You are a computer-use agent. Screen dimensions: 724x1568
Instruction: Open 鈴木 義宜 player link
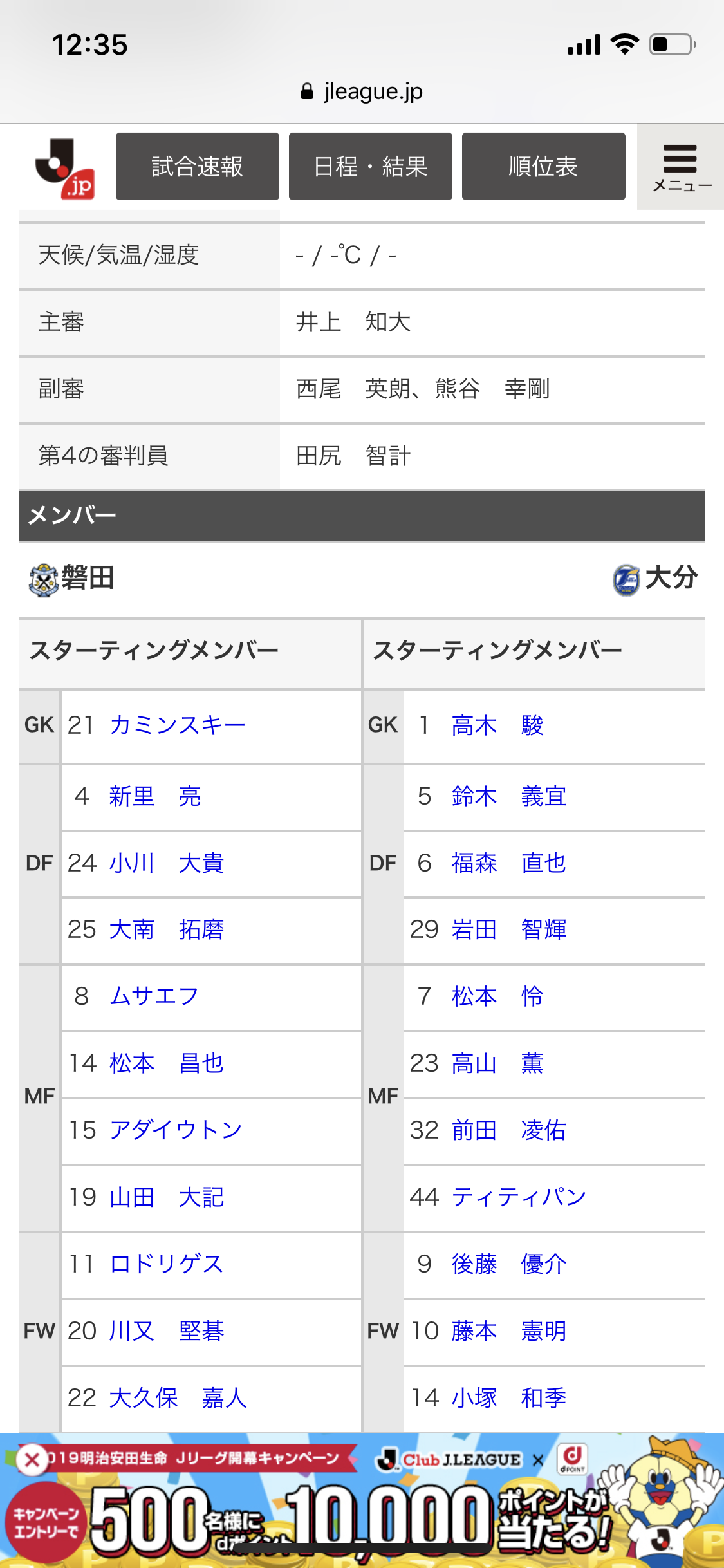509,796
